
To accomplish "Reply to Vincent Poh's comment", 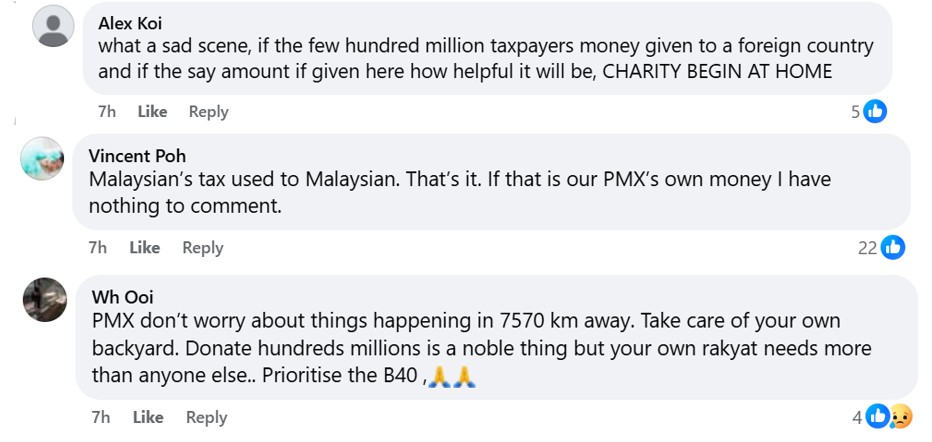I will pyautogui.click(x=202, y=247).
